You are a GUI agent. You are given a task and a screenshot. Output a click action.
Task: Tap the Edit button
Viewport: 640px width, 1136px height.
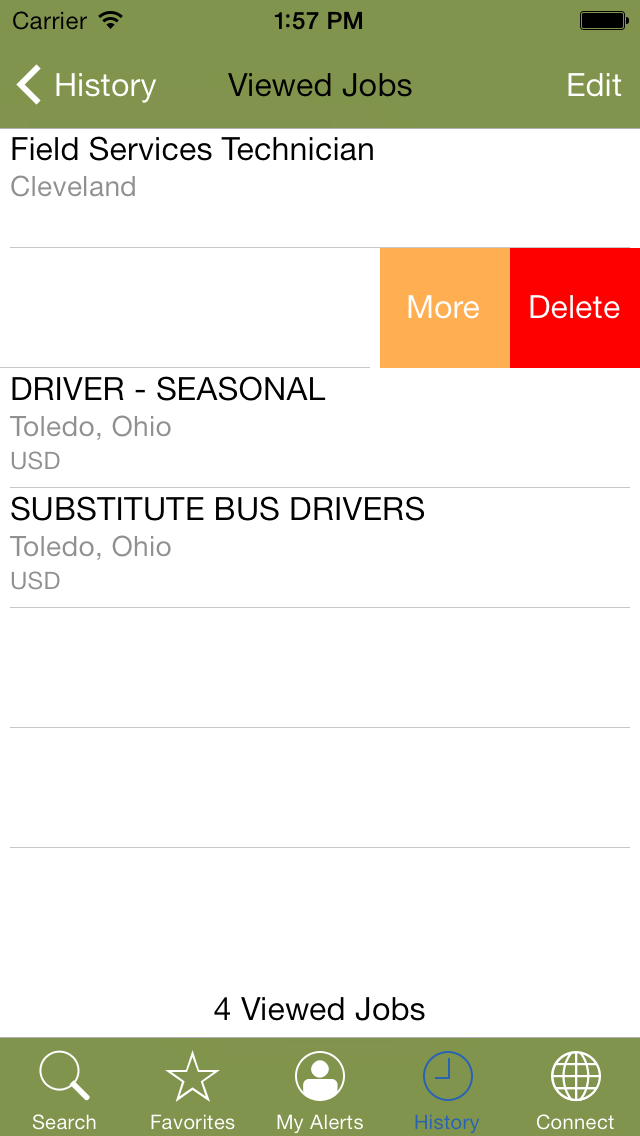tap(594, 86)
